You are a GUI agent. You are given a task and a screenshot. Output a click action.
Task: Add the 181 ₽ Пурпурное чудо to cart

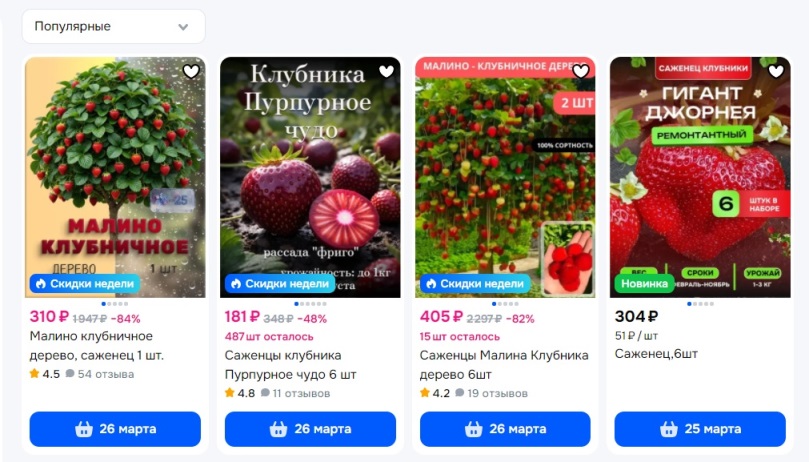click(310, 429)
